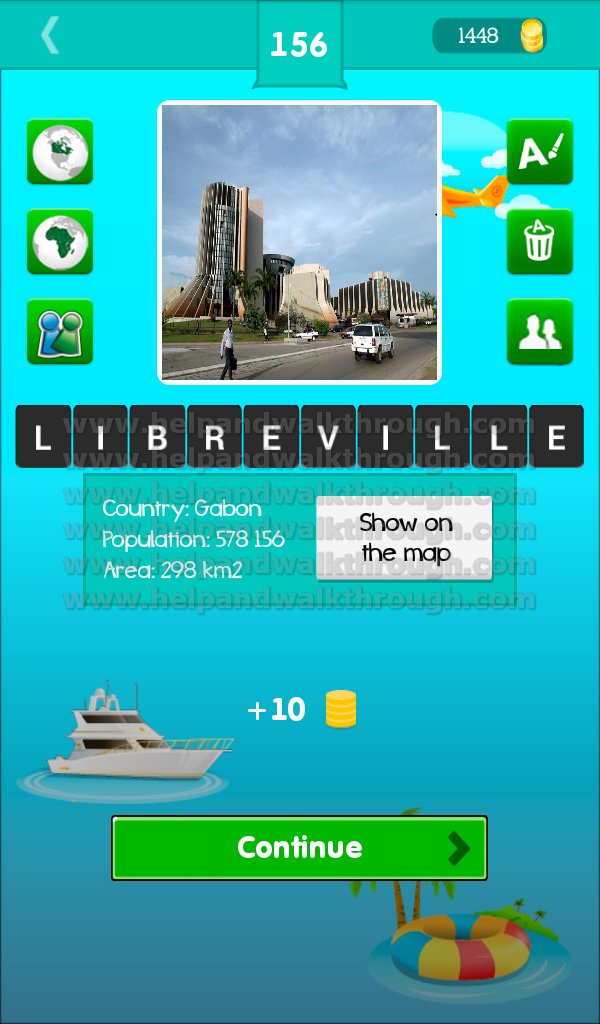Use the reveal letter hint

coord(540,152)
